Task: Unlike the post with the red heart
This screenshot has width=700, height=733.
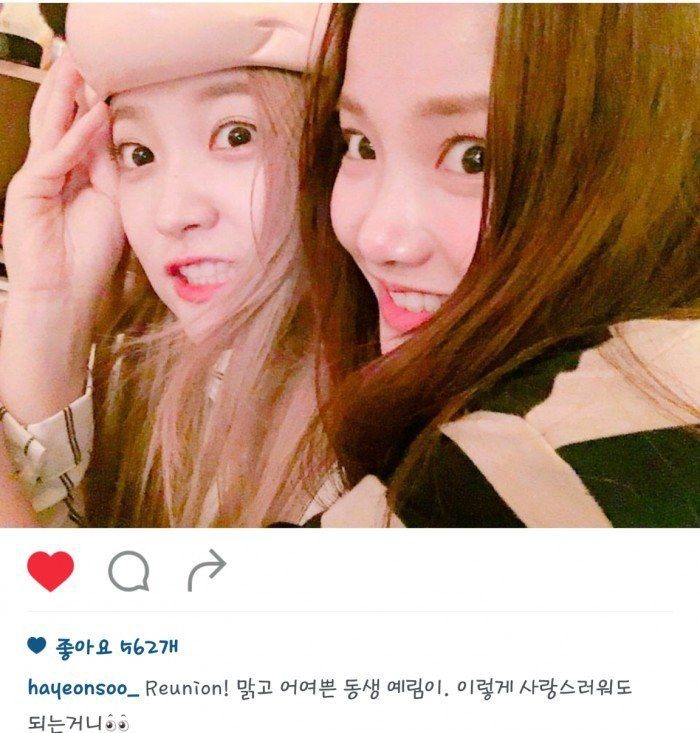Action: 50,571
